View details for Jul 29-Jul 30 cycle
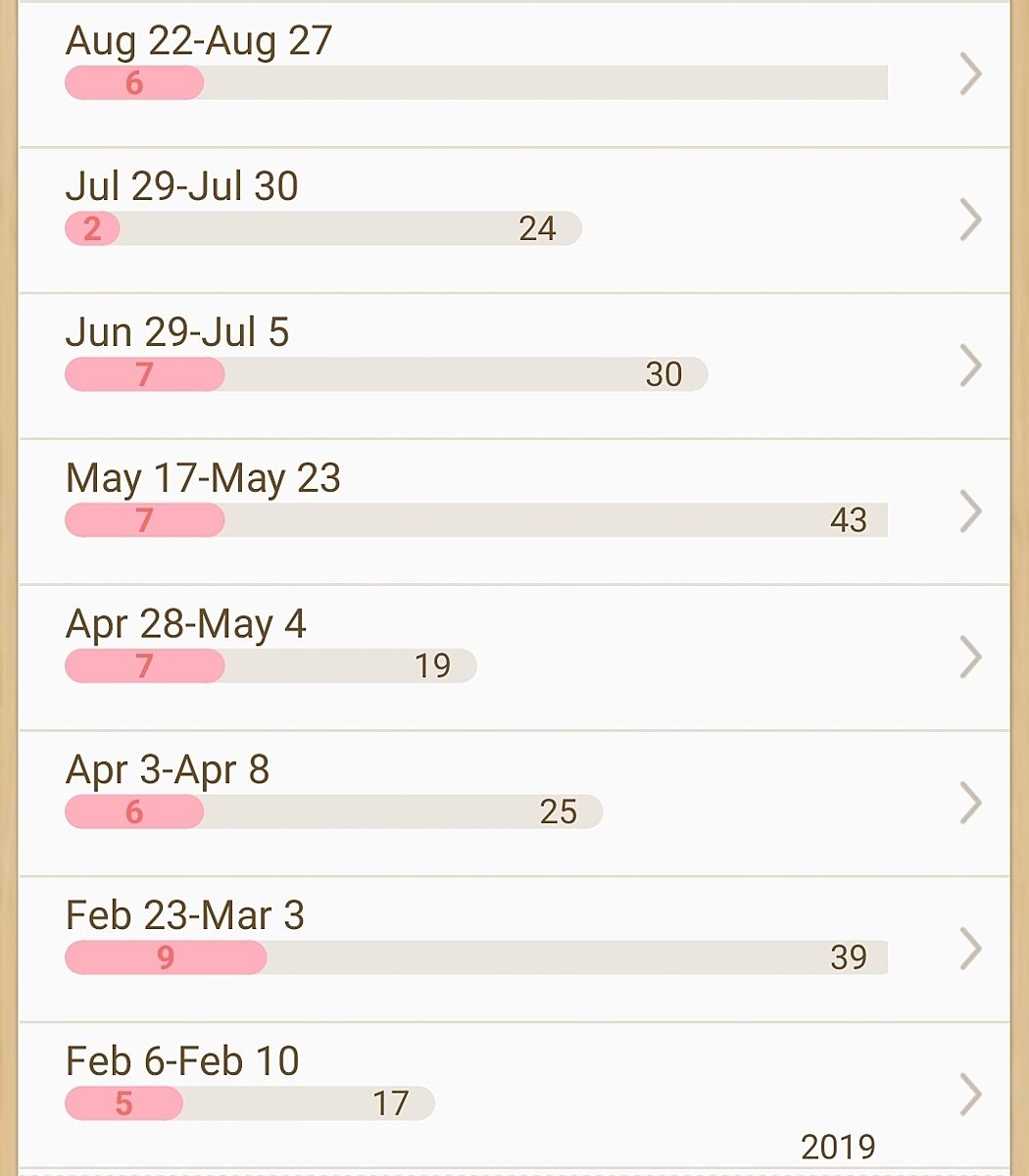This screenshot has width=1029, height=1176. 514,220
